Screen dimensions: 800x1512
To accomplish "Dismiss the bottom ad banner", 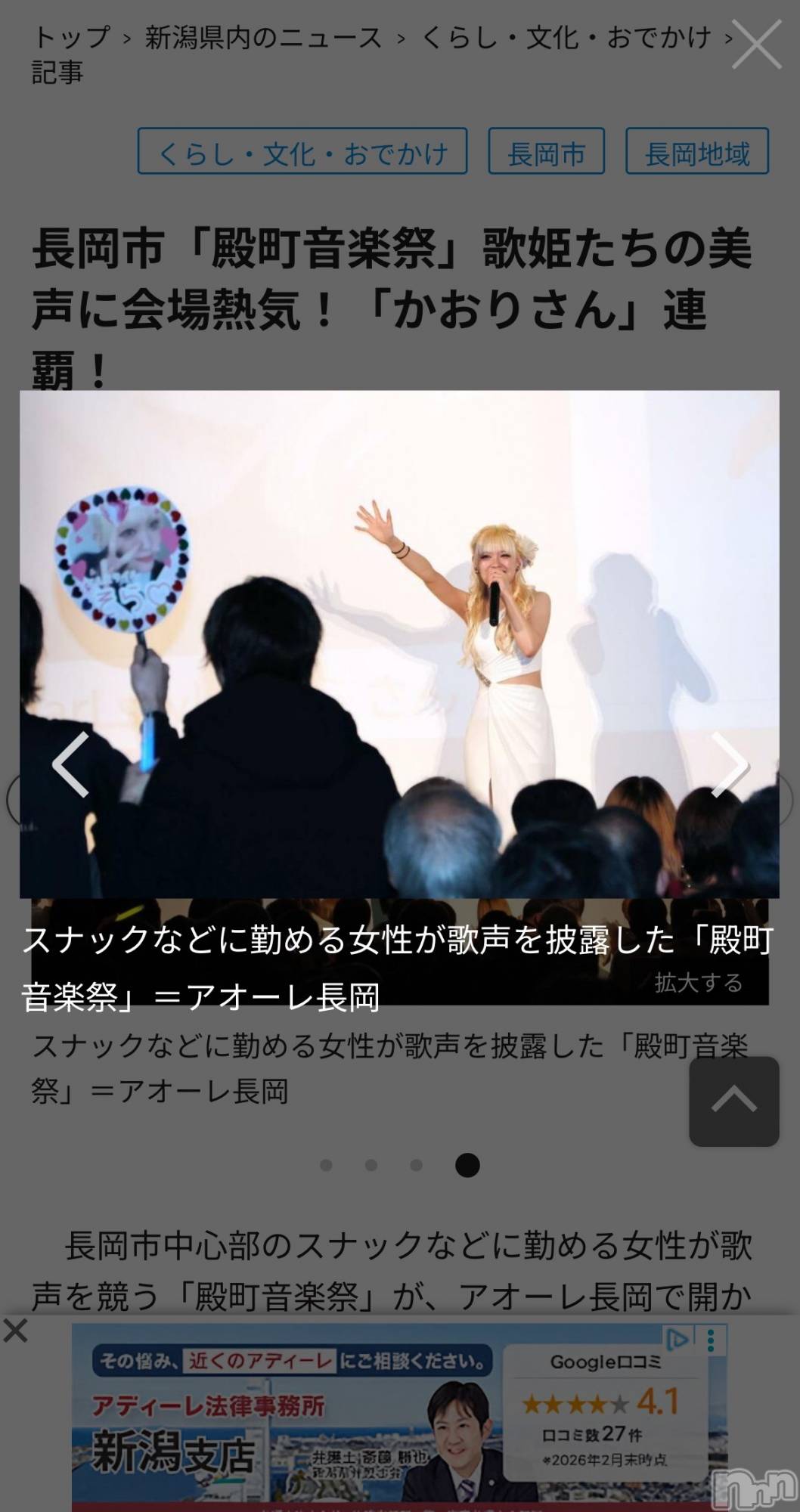I will [15, 1331].
